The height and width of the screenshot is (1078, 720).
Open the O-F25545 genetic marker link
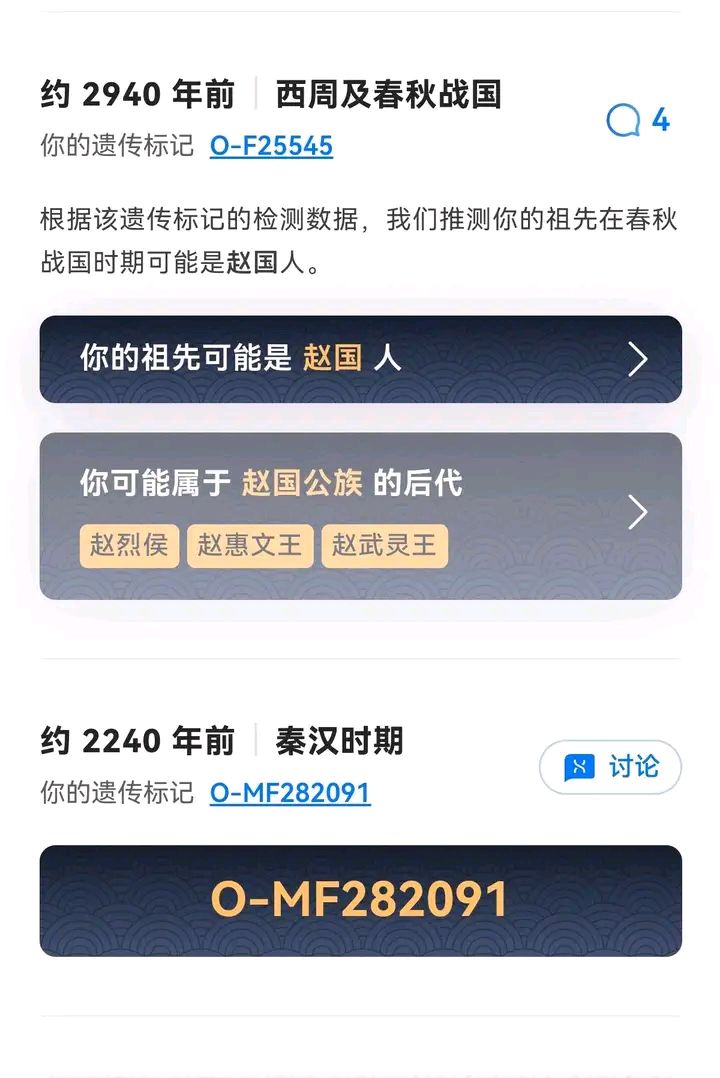click(x=271, y=146)
